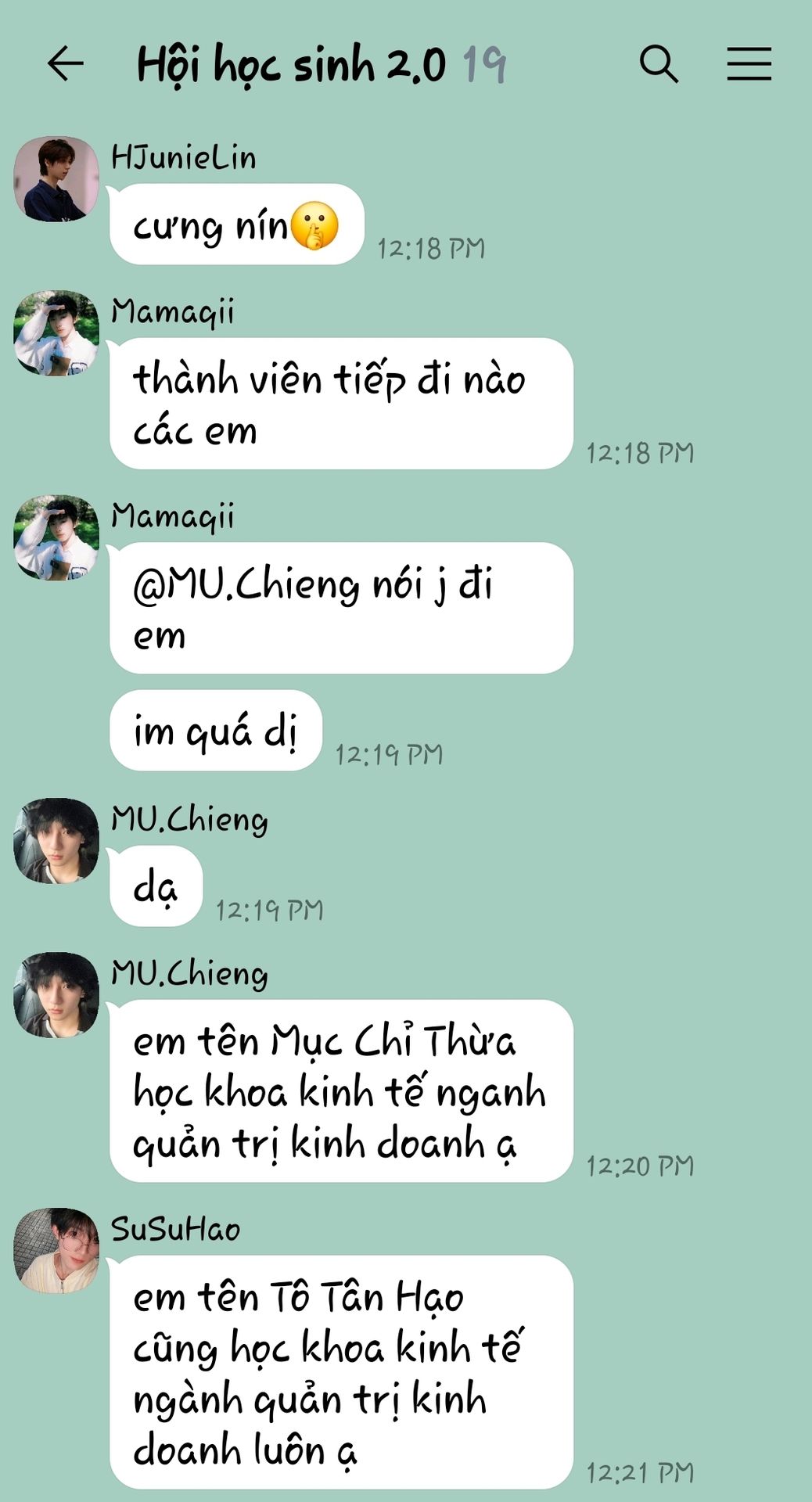Tap the @MU.Chieng mention in Mamaqii's message
Screen dimensions: 812x1502
[246, 585]
